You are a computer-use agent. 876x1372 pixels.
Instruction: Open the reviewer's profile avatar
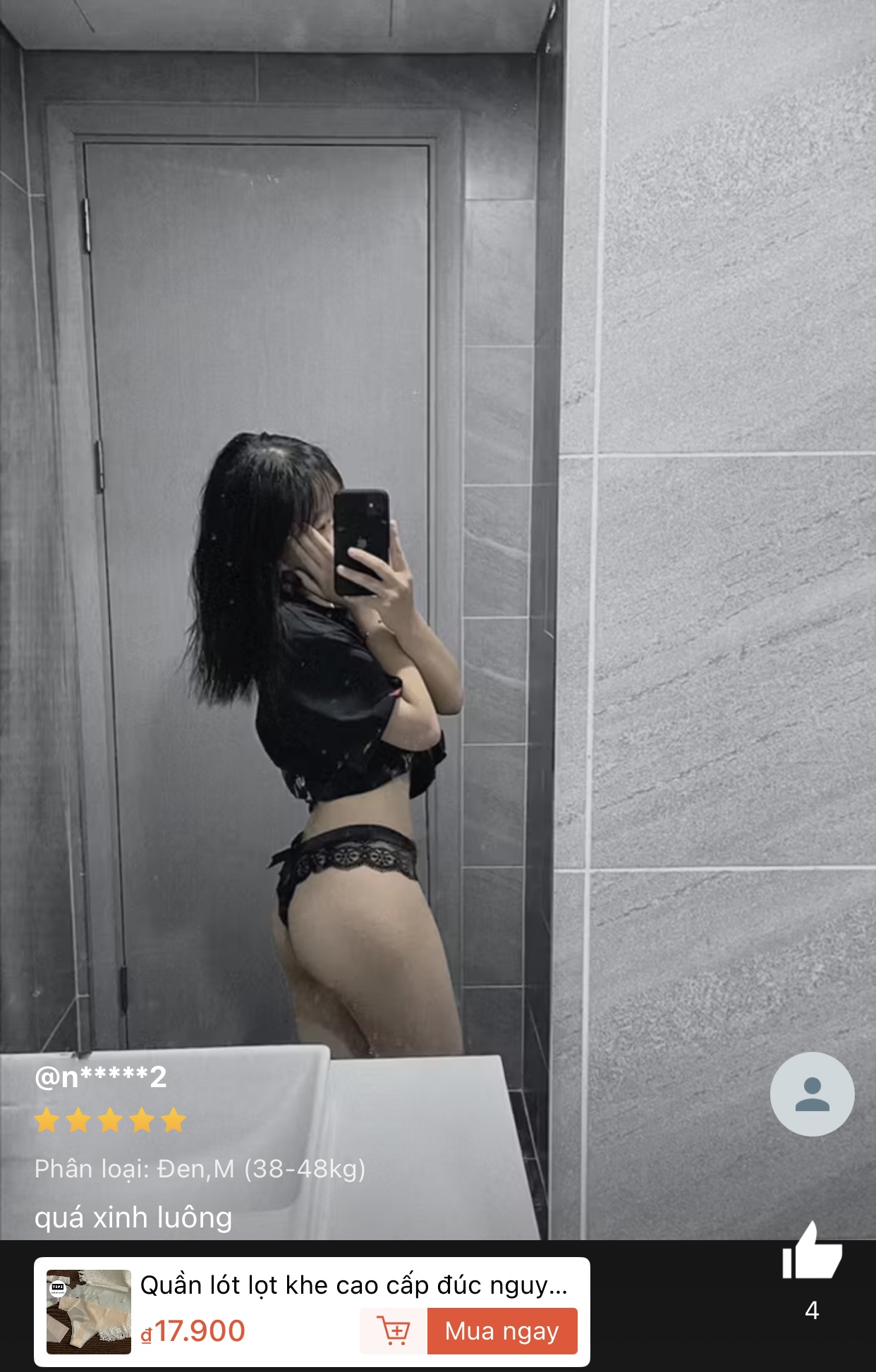click(x=812, y=1094)
